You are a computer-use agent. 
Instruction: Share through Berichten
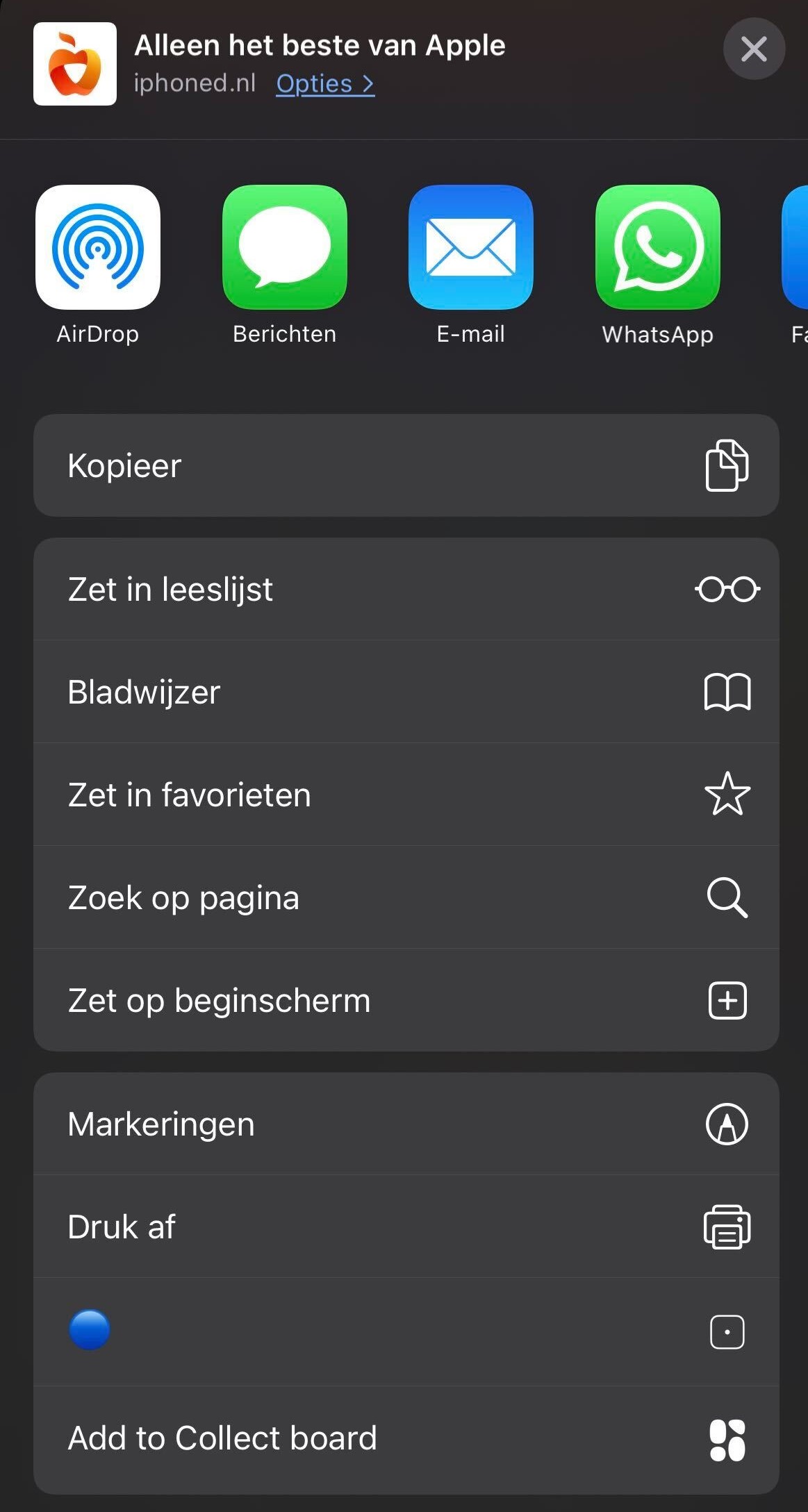(284, 266)
